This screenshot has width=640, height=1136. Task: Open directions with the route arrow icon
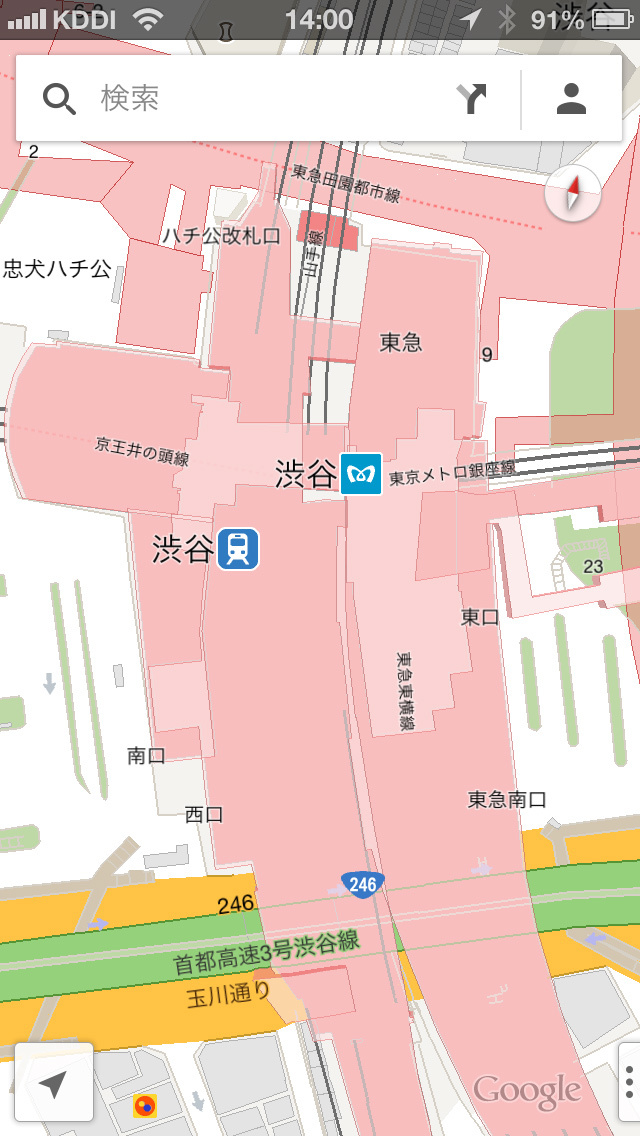472,99
